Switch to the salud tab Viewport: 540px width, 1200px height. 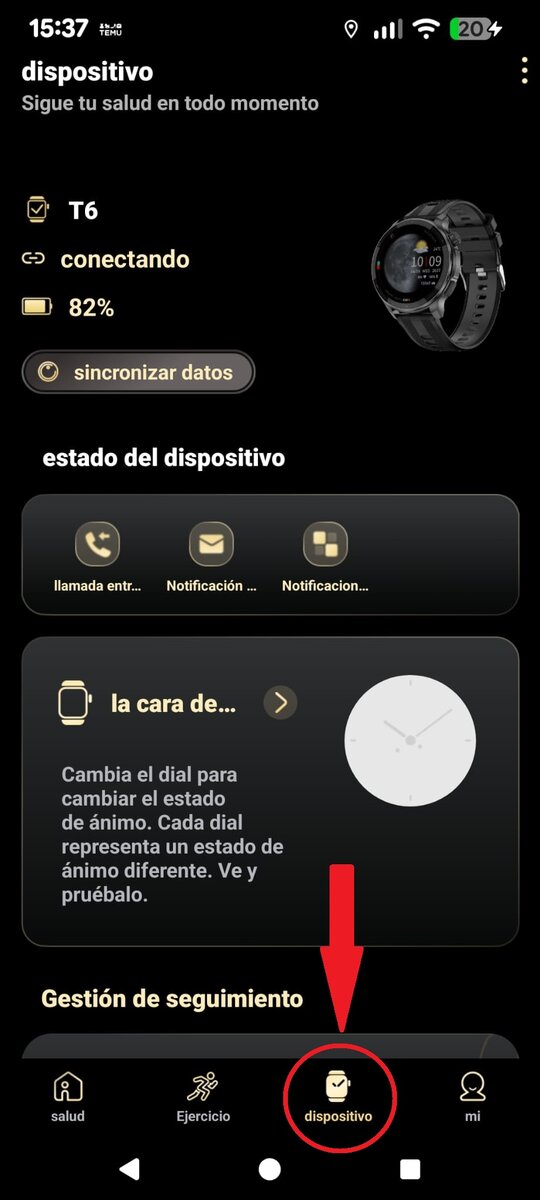(x=68, y=1097)
